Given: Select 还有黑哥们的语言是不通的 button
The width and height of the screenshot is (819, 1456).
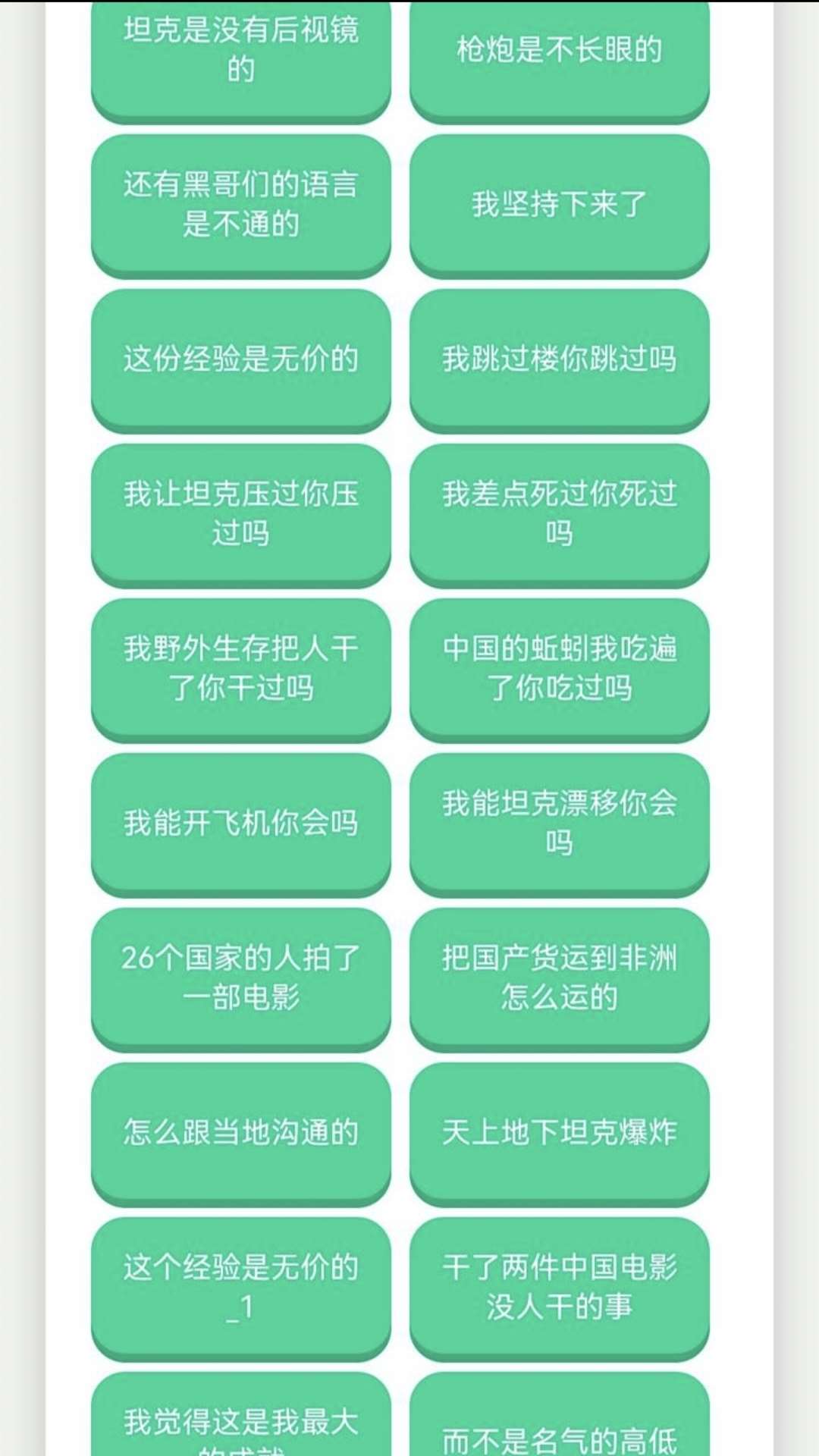Looking at the screenshot, I should pos(241,204).
